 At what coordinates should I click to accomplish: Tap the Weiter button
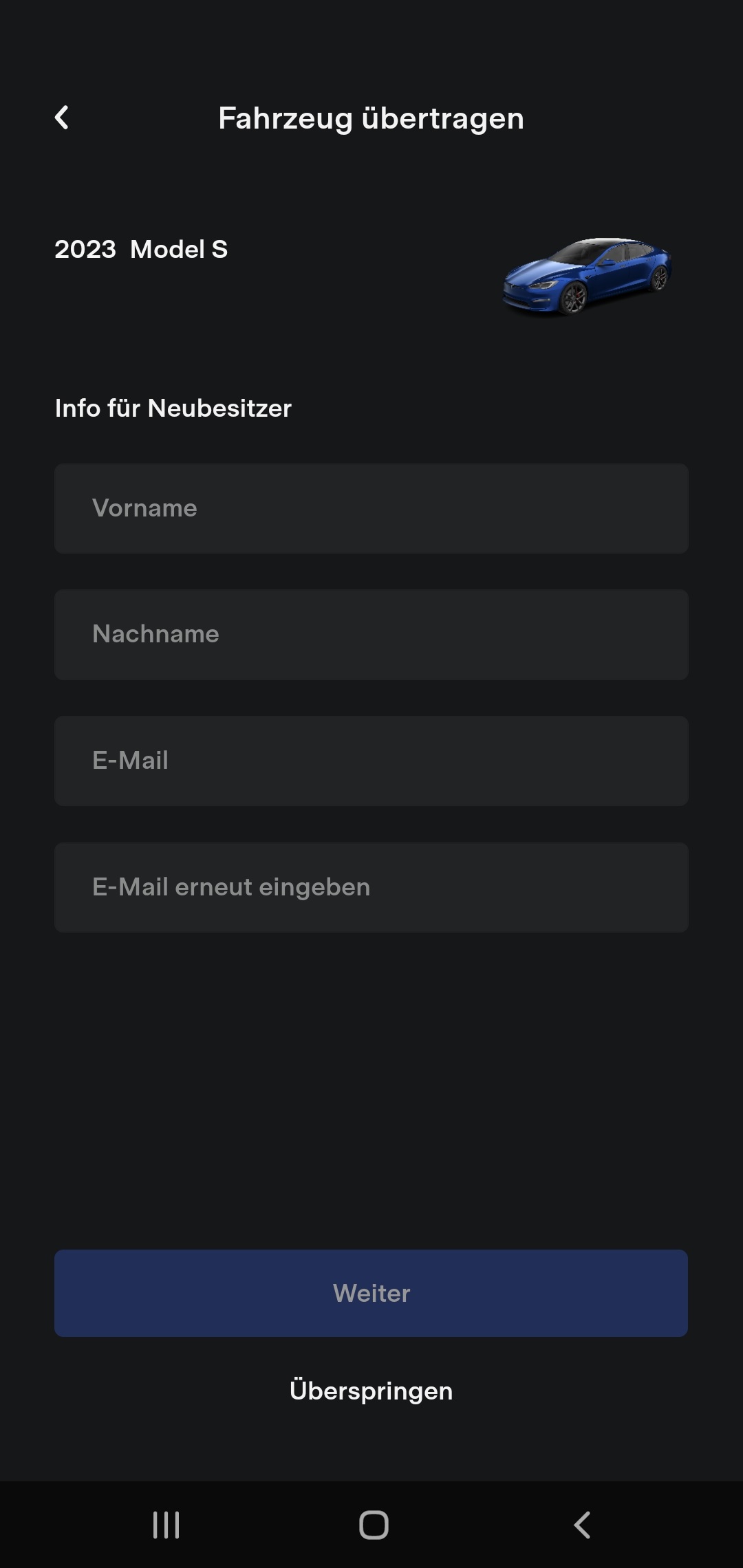click(x=371, y=1293)
